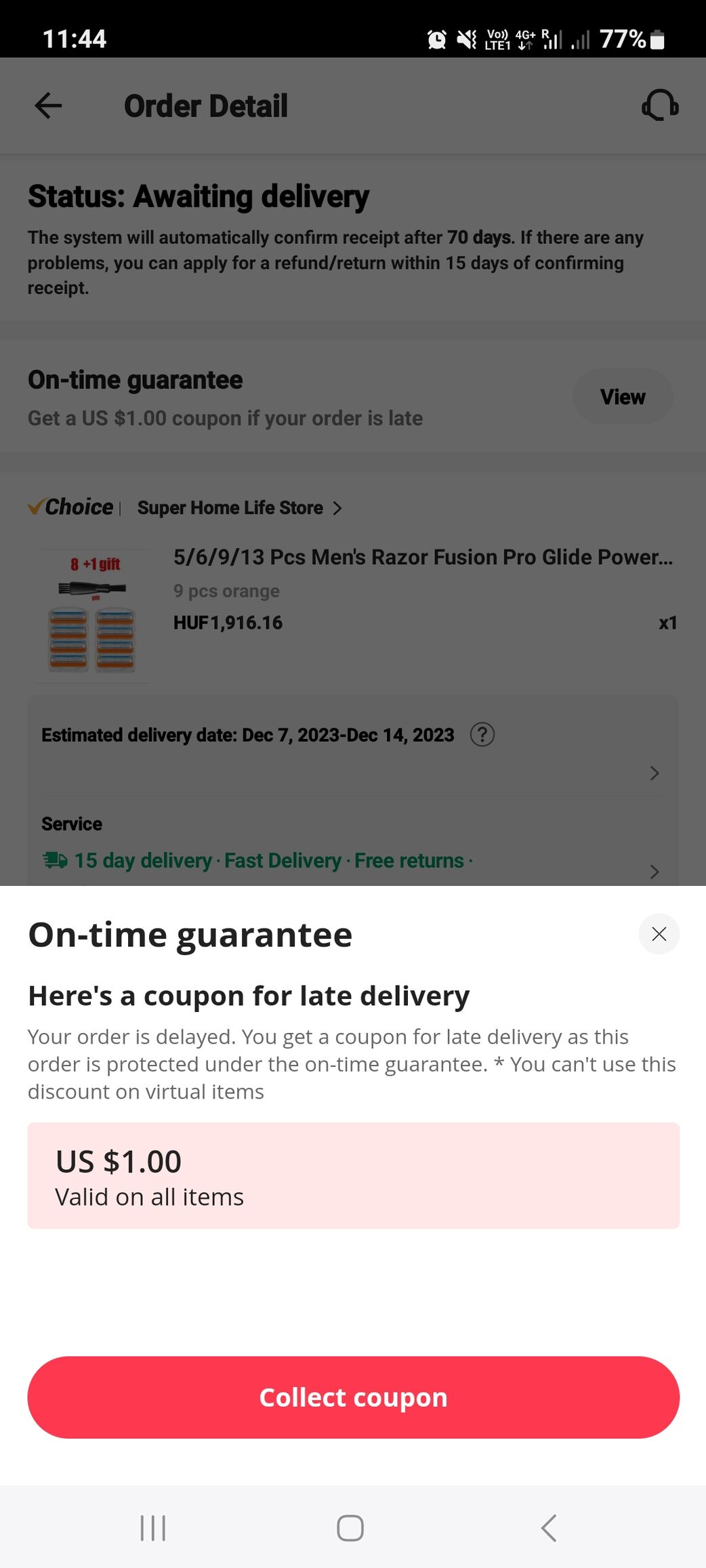The height and width of the screenshot is (1568, 706).
Task: Close the On-time guarantee sheet
Action: tap(659, 934)
